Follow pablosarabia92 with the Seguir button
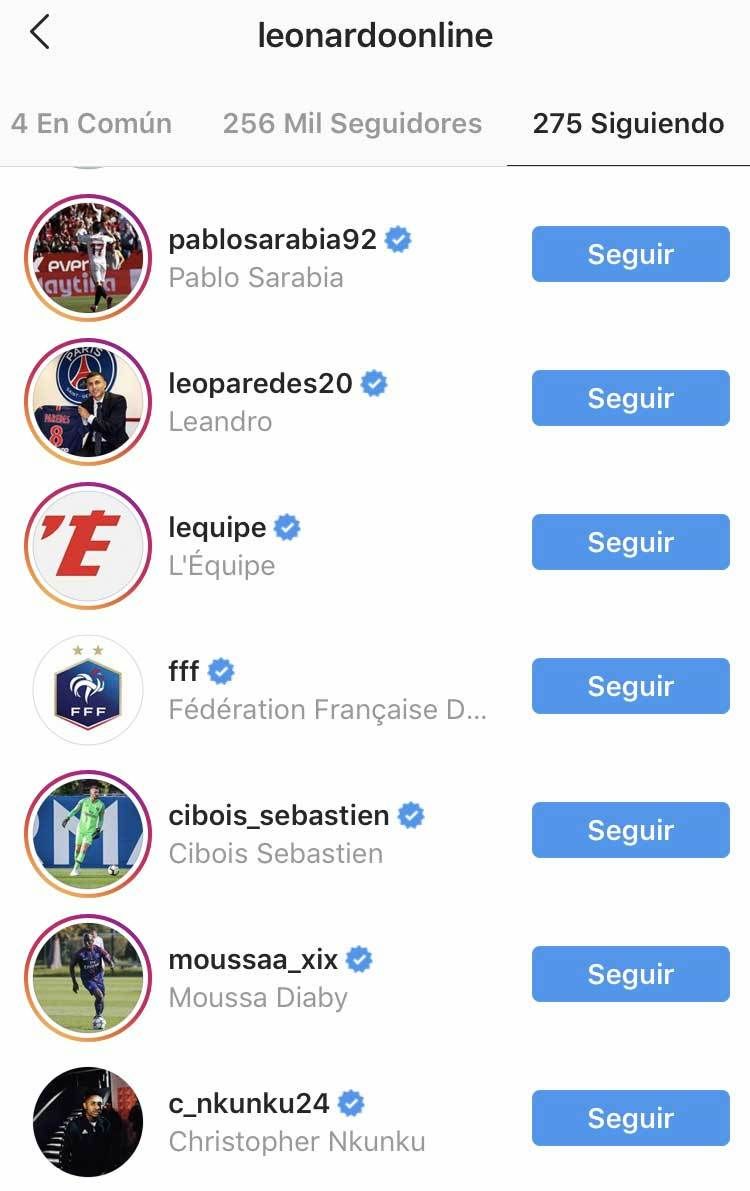This screenshot has width=750, height=1191. click(630, 255)
